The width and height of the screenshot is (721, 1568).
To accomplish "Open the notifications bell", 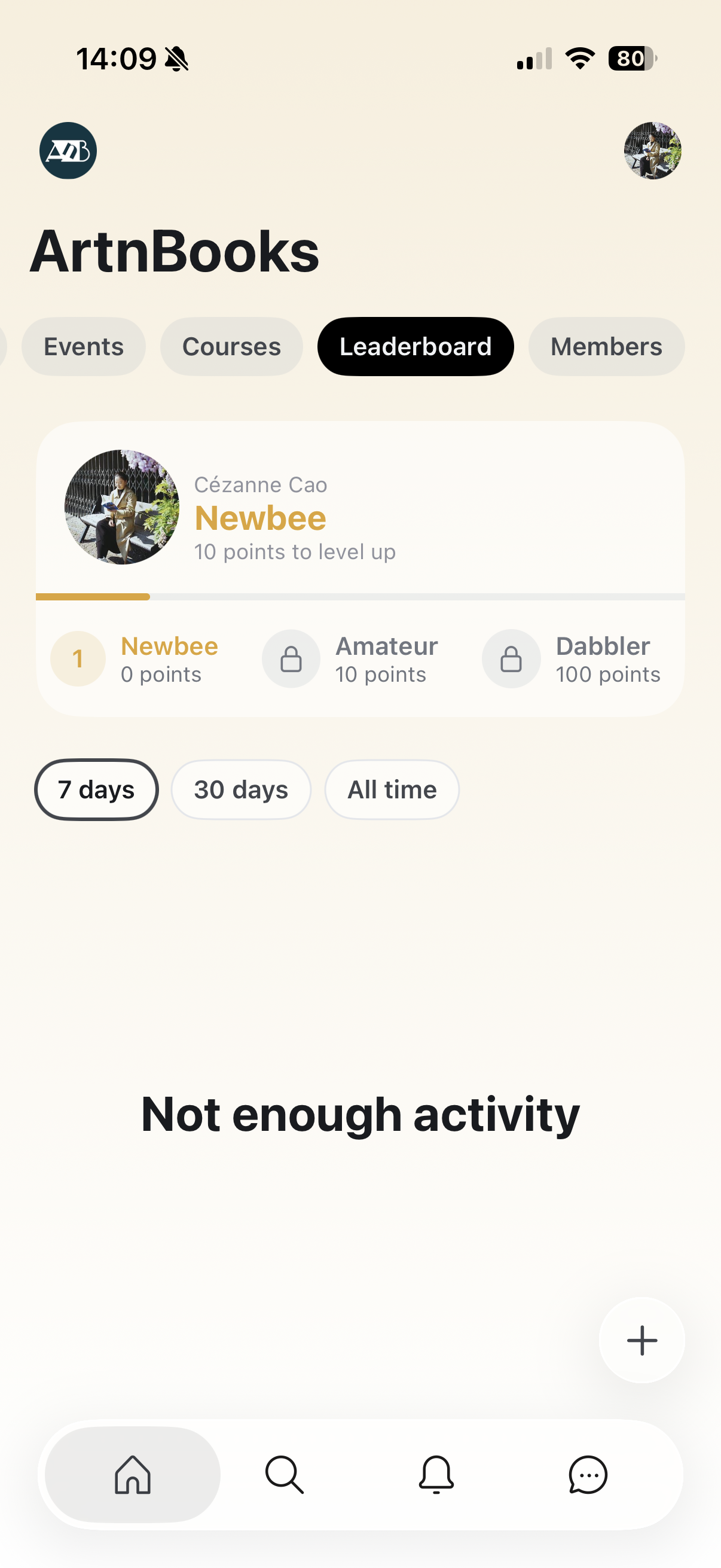I will click(x=436, y=1474).
